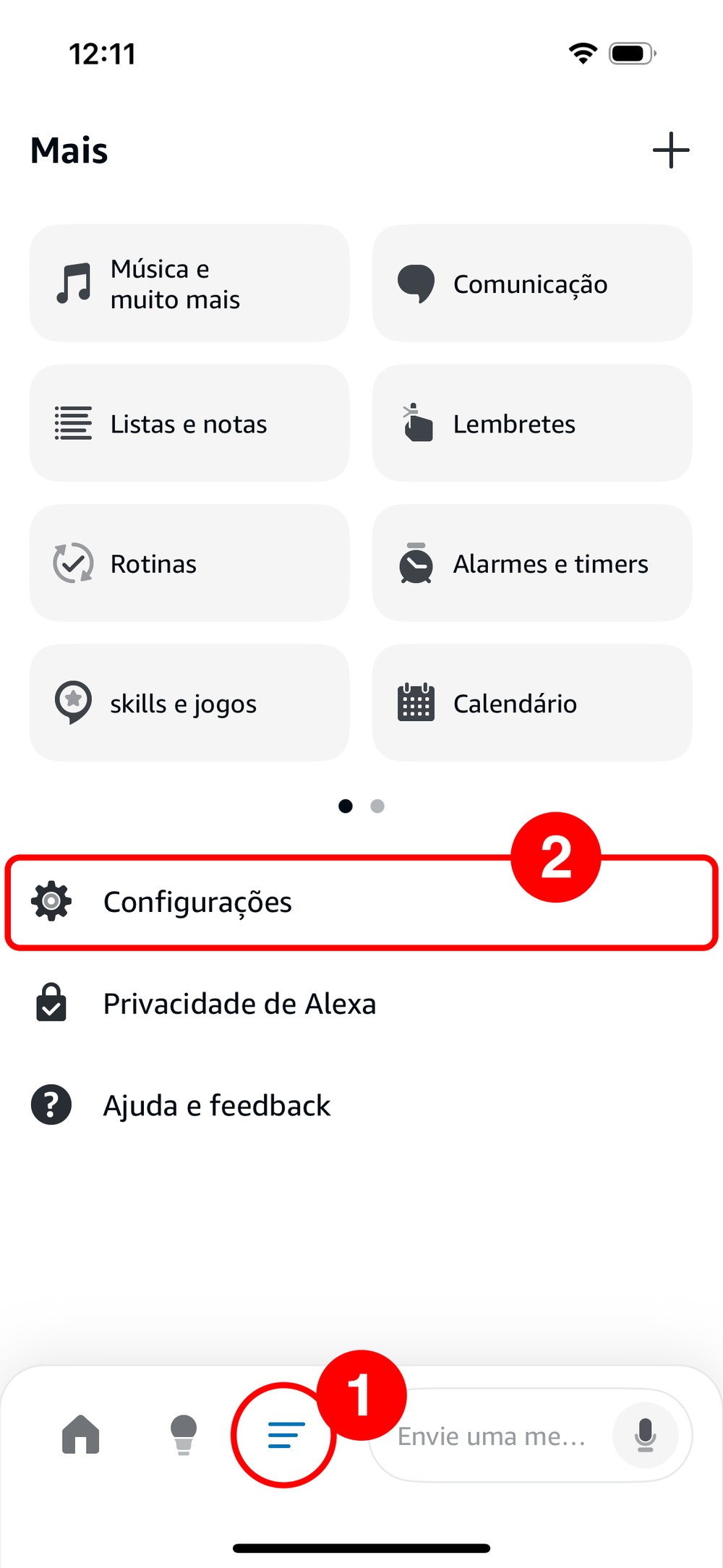Open Música e muito mais

point(189,284)
